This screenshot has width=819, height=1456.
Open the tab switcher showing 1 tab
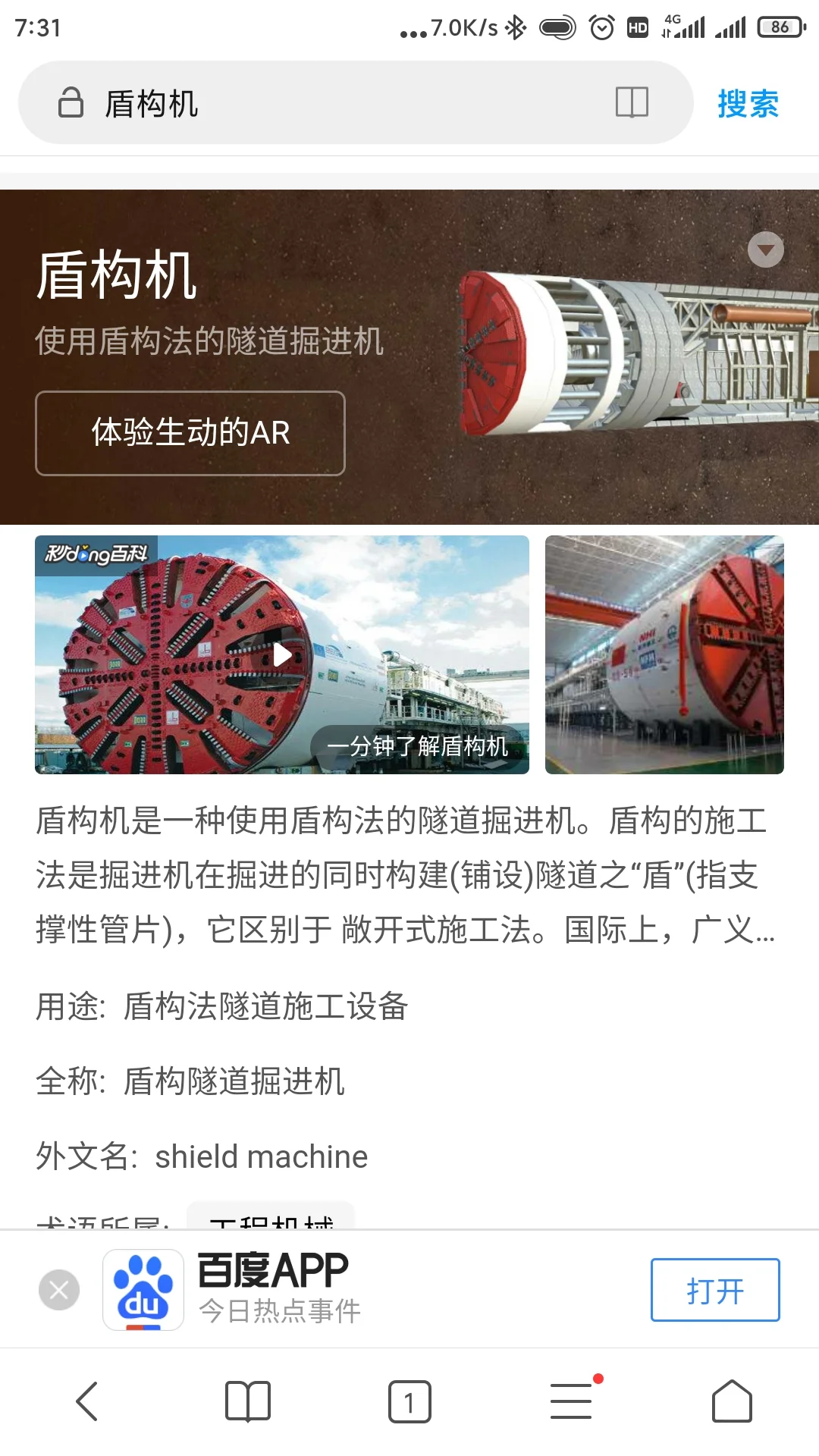click(x=409, y=1401)
